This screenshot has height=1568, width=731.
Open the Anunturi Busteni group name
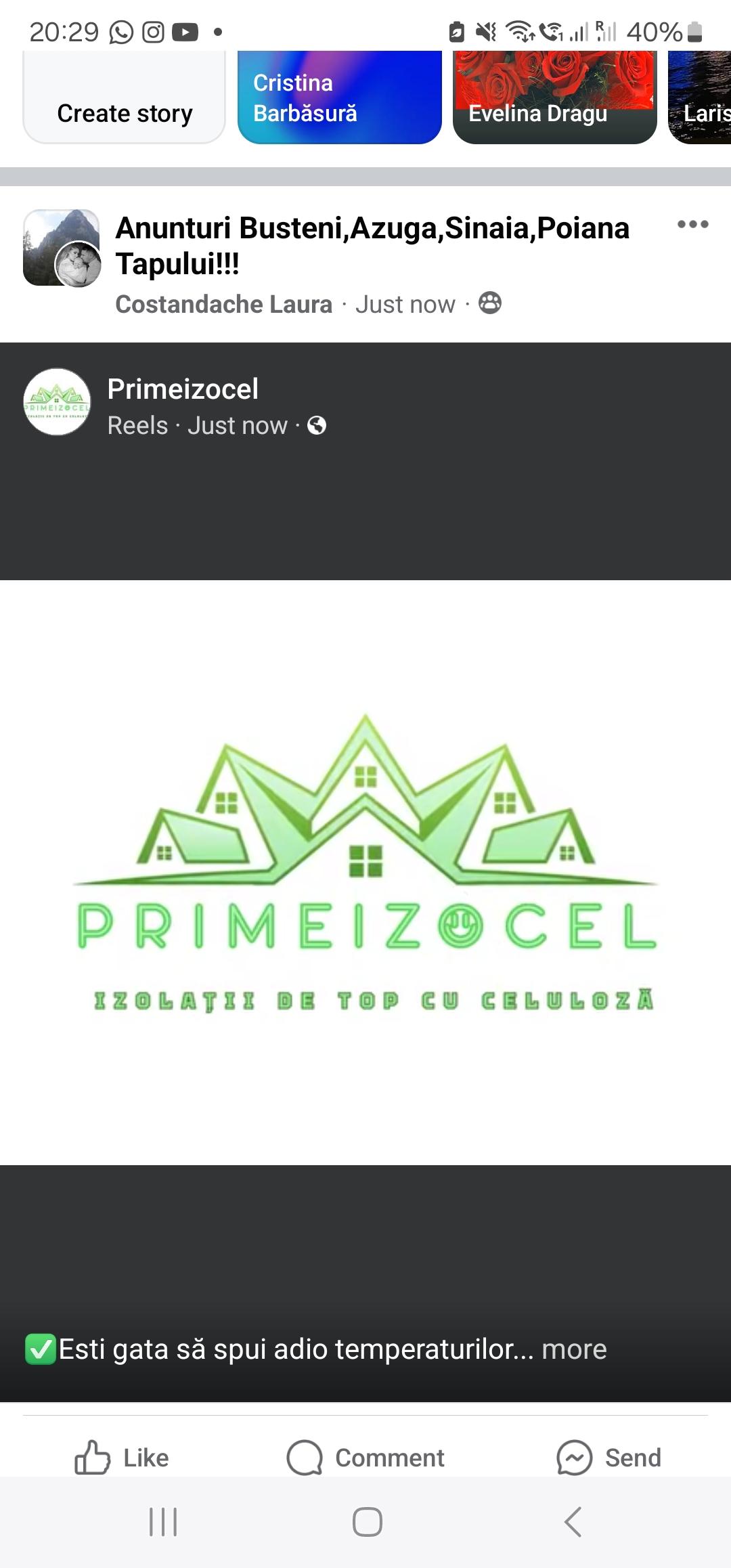pos(372,245)
